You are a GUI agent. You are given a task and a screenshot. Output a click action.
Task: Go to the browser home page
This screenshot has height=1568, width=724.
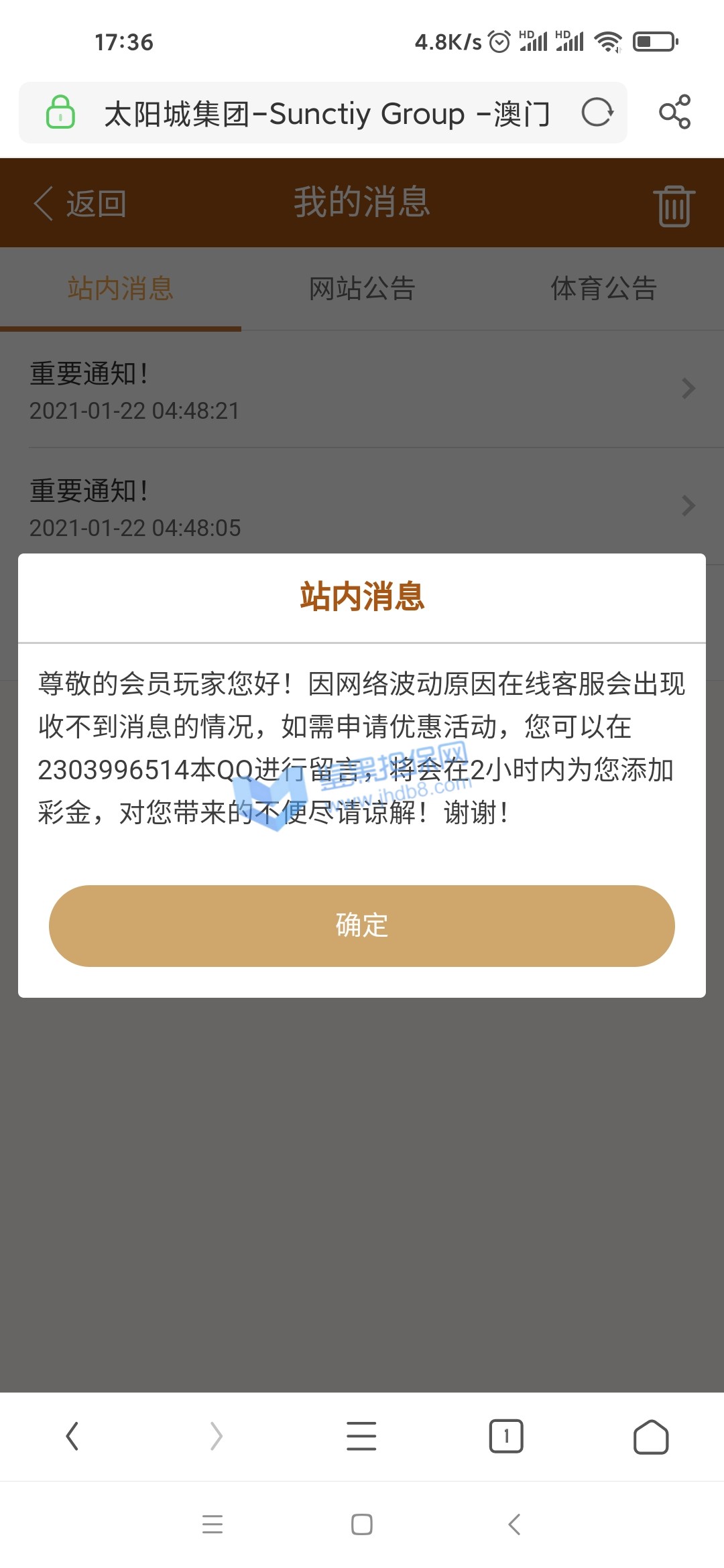pos(651,1436)
